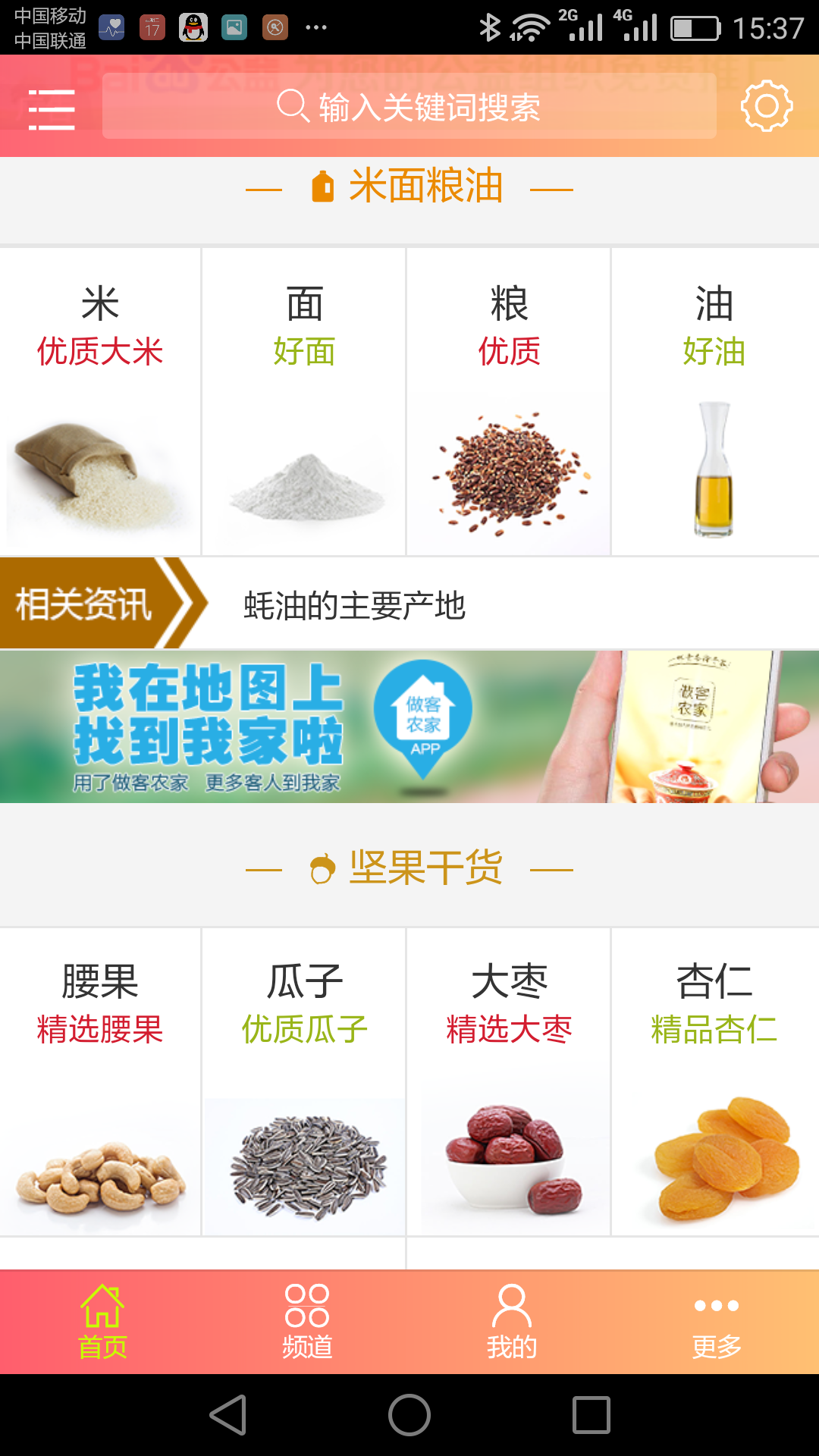Select the 瓜子 优质瓜子 tile
The width and height of the screenshot is (819, 1456).
(304, 1082)
